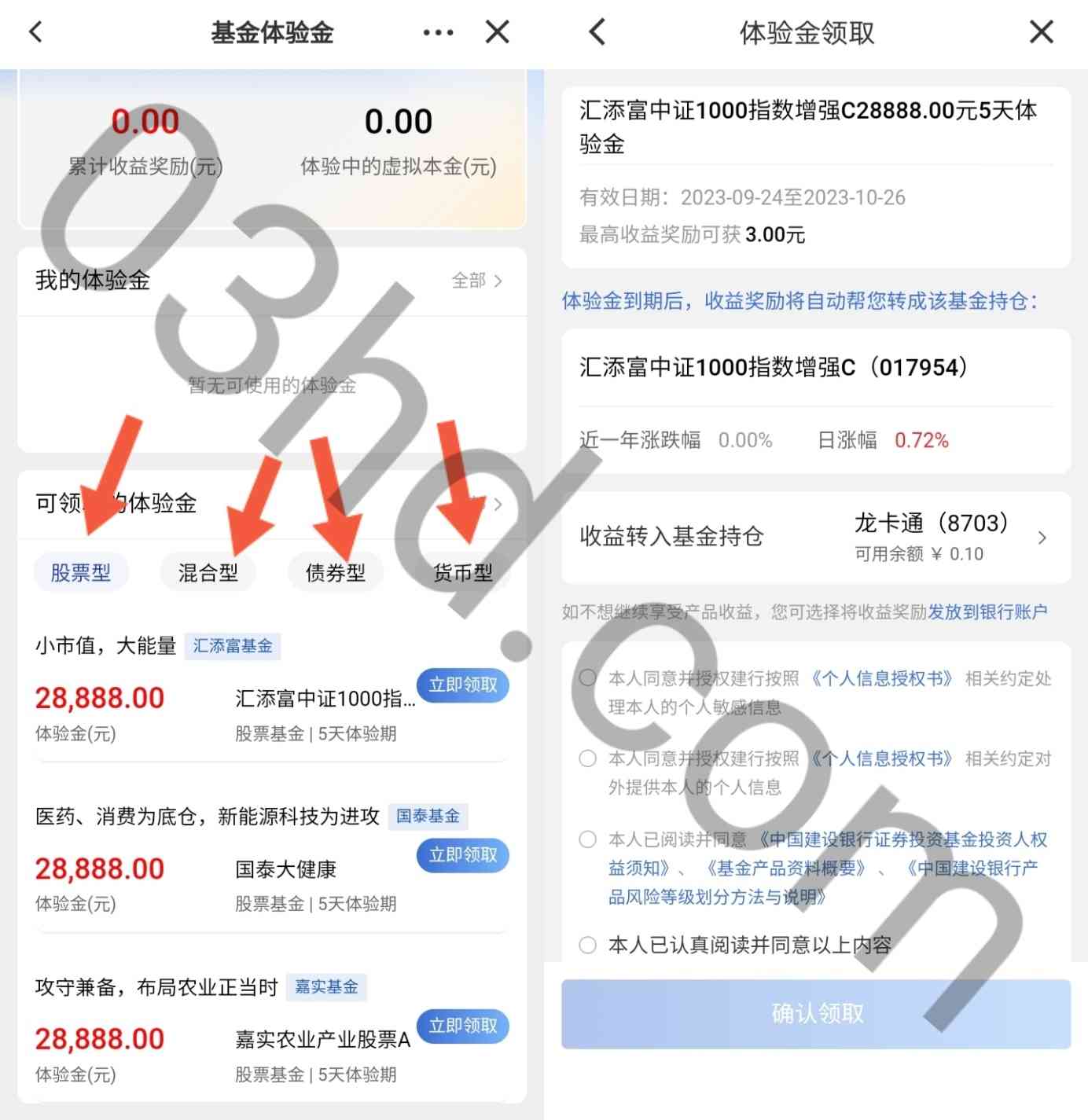The width and height of the screenshot is (1088, 1120).
Task: Switch to the 债券型 category
Action: pyautogui.click(x=336, y=572)
